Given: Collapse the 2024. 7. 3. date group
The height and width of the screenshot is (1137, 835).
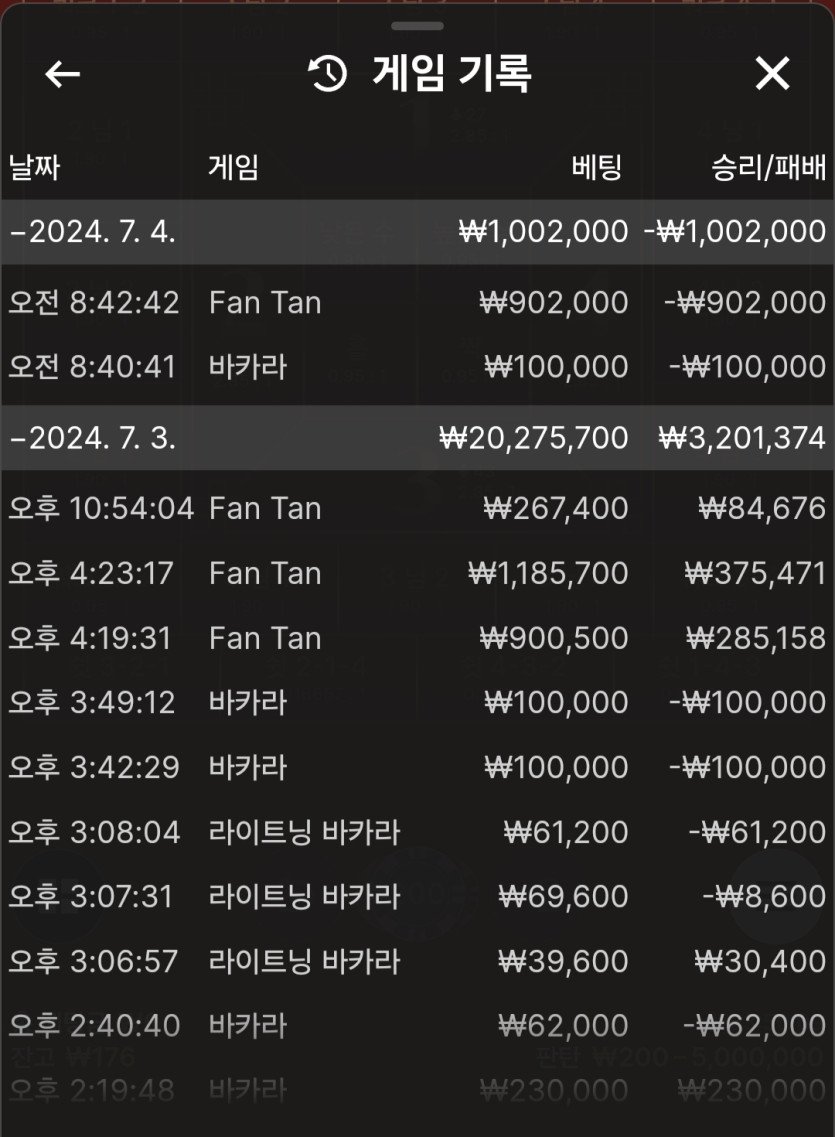Looking at the screenshot, I should tap(93, 437).
